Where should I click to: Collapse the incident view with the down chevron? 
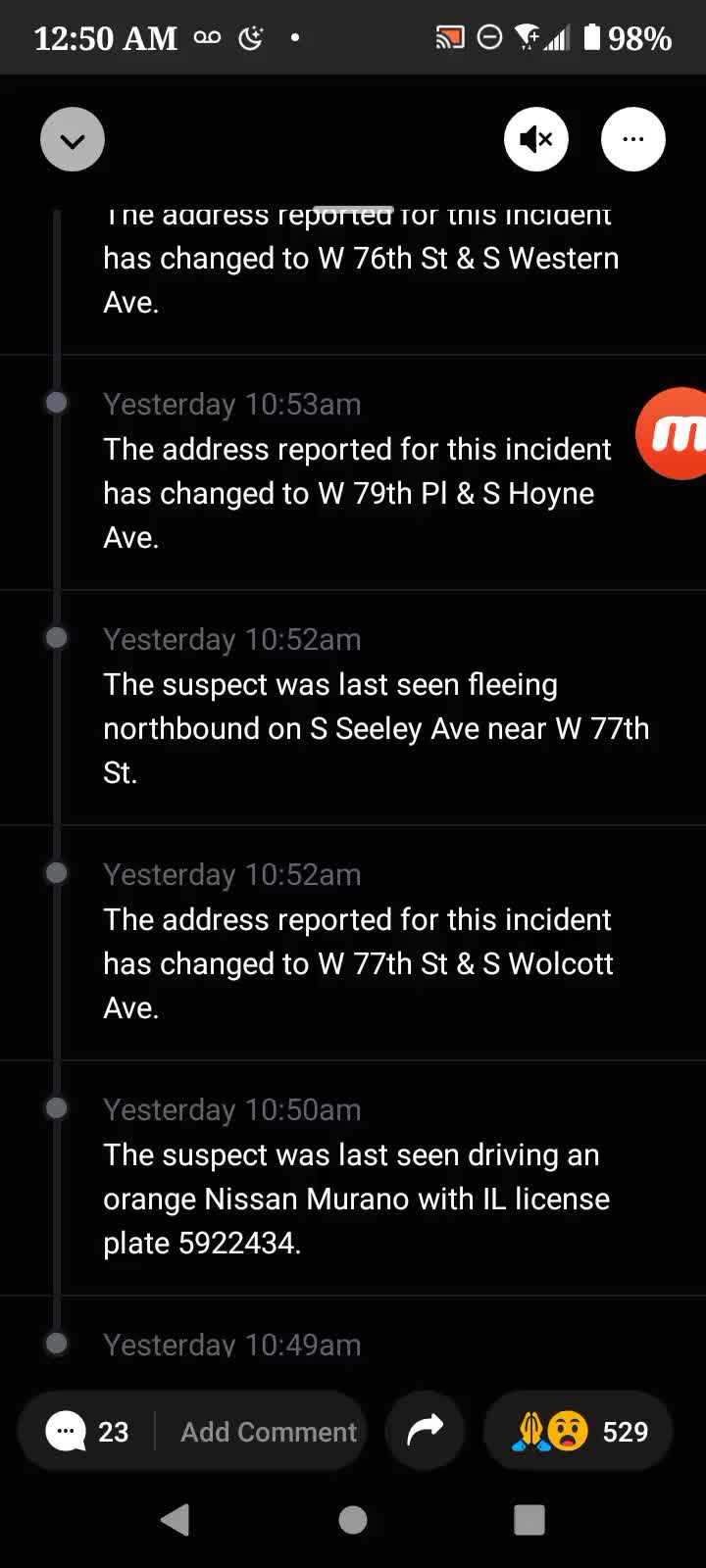tap(72, 140)
